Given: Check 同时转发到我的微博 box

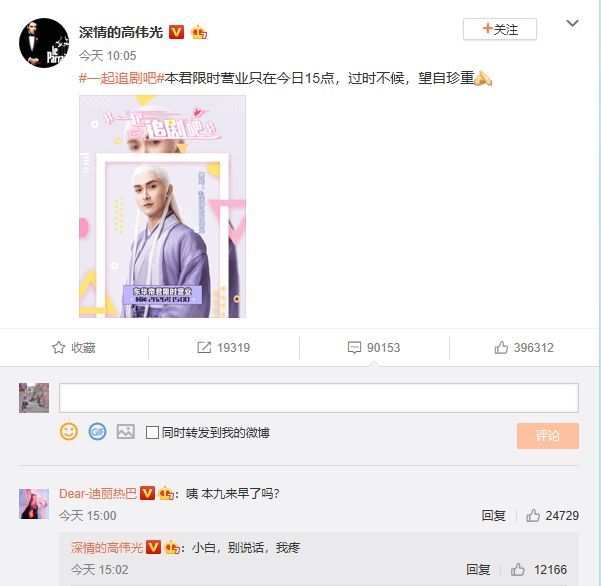Looking at the screenshot, I should coord(152,433).
